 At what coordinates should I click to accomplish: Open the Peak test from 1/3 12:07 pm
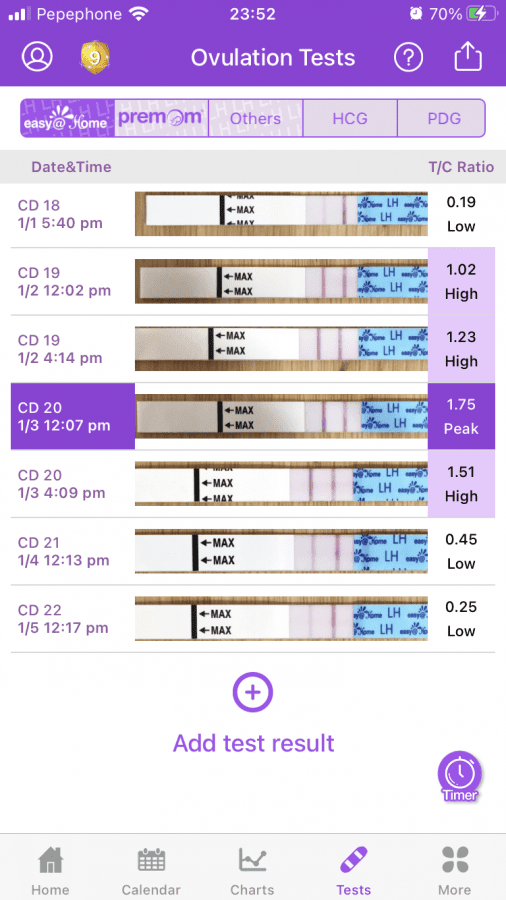252,416
